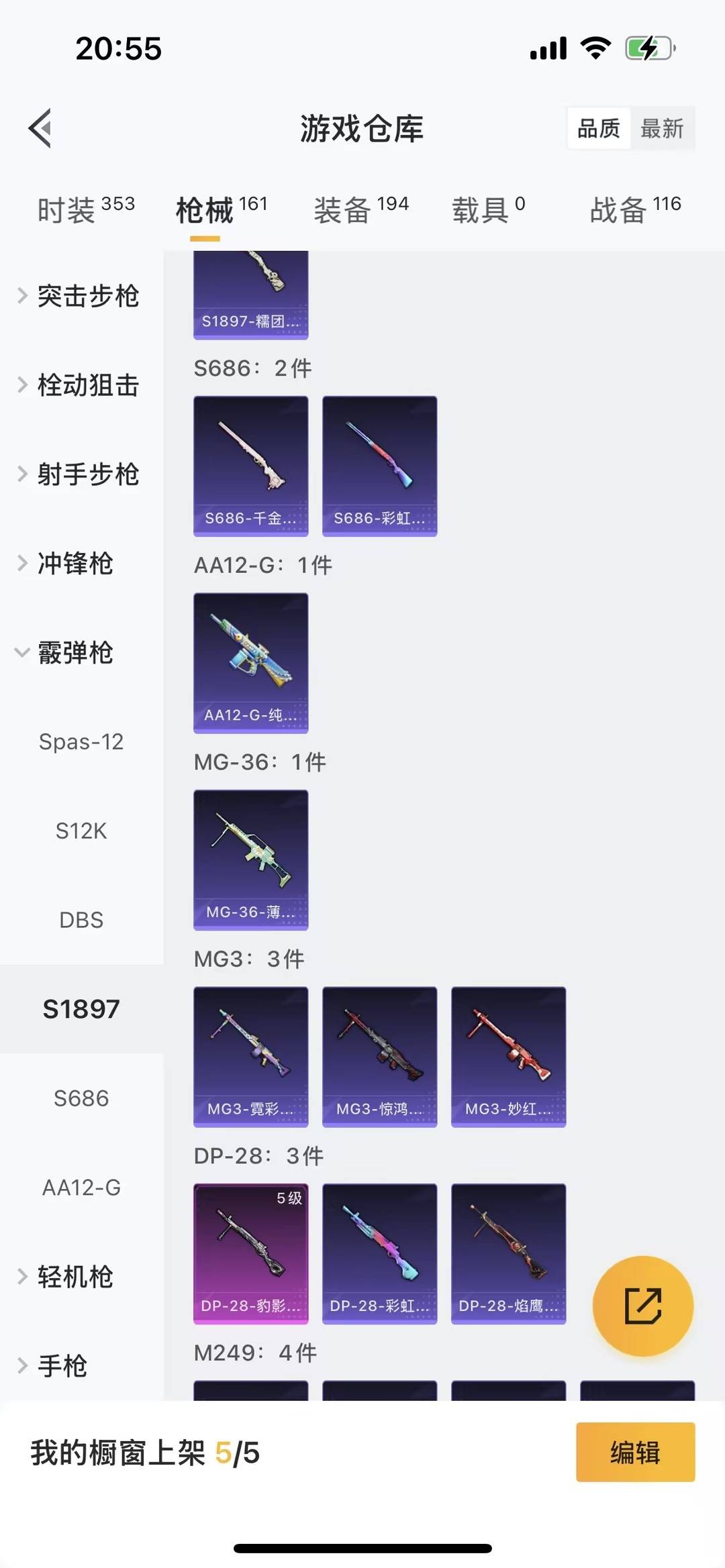The height and width of the screenshot is (1568, 725).
Task: Select the AA12-G-纯 weapon skin
Action: coord(250,663)
